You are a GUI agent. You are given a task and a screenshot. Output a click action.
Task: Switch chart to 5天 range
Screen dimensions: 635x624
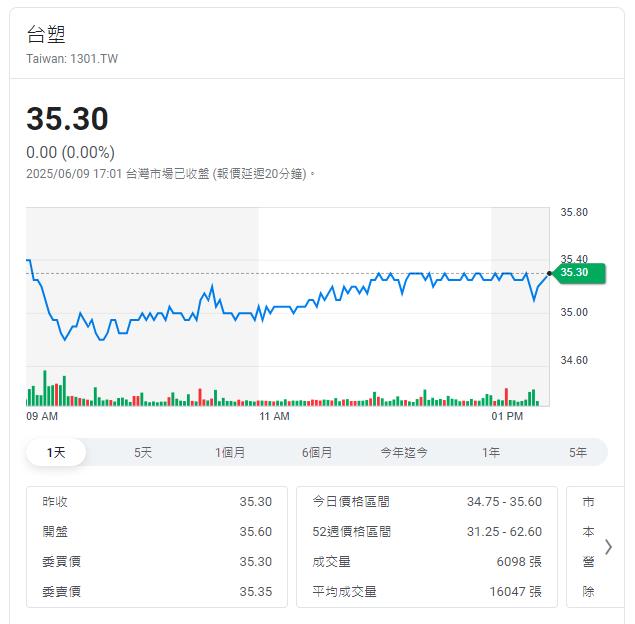point(143,452)
